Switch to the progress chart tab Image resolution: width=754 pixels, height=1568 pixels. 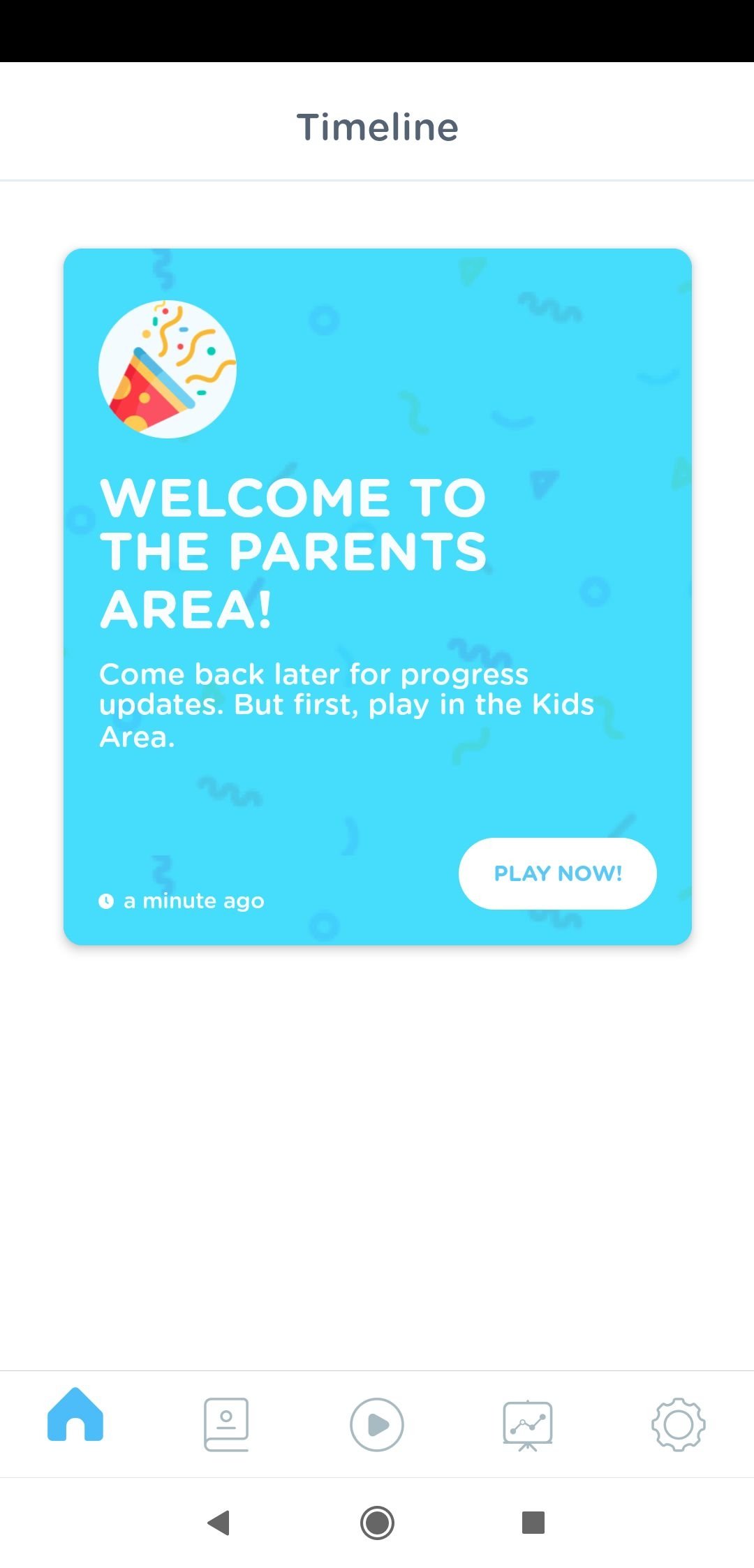point(528,1425)
